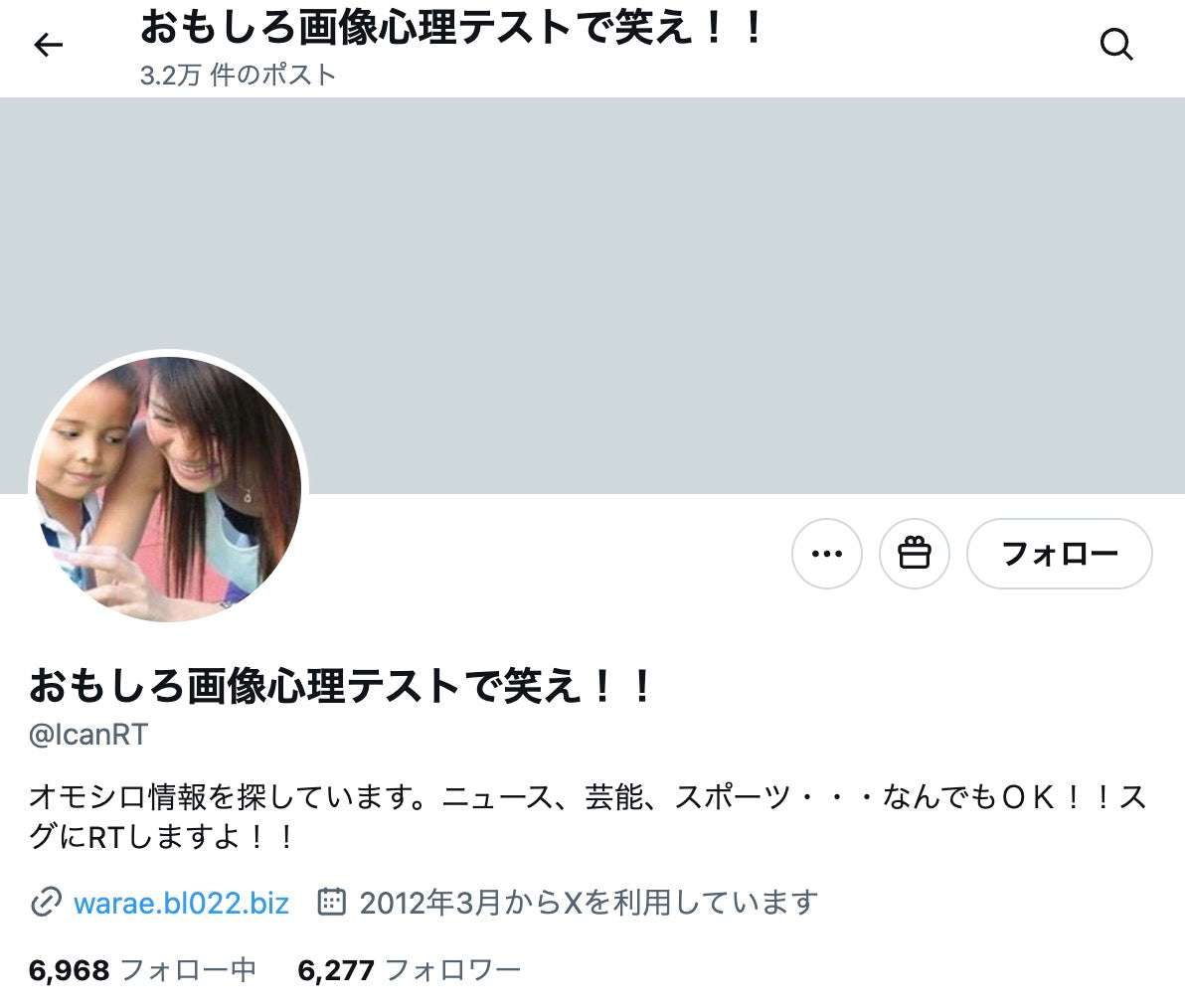Viewport: 1185px width, 1008px height.
Task: Follow this account with the フォロー button
Action: [x=1059, y=554]
